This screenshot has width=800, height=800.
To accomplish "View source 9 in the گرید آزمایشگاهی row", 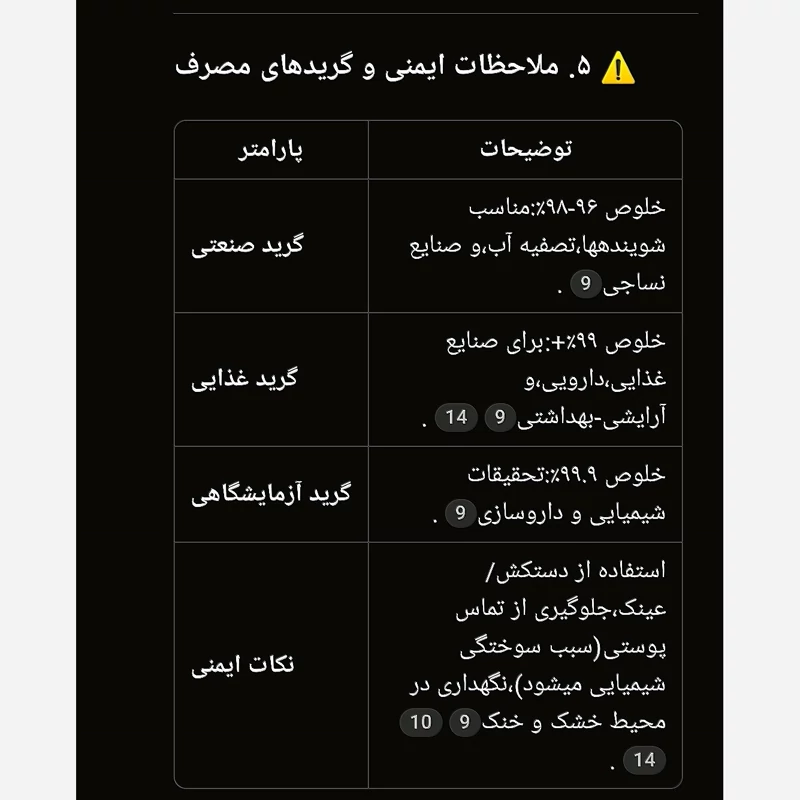I will (x=460, y=516).
